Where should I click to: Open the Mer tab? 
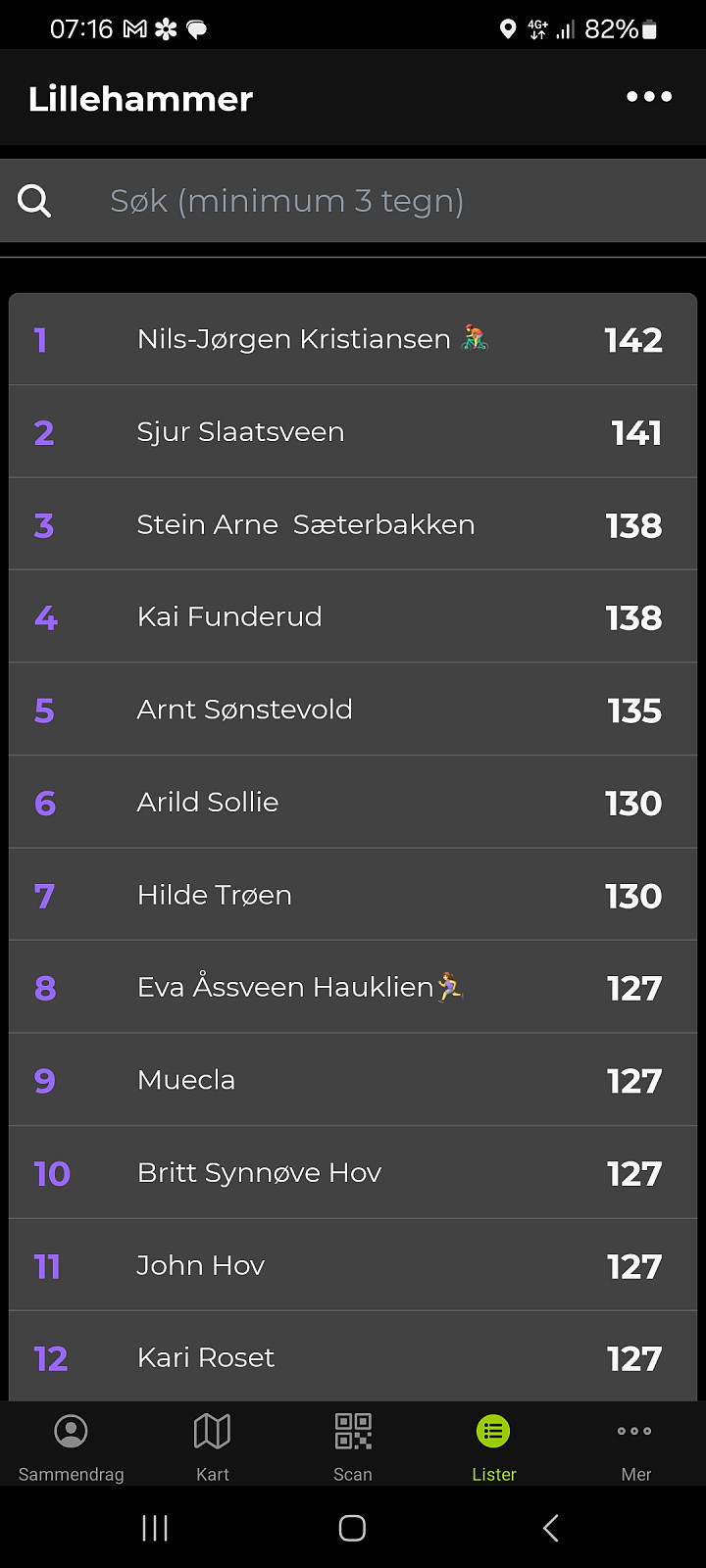[635, 1445]
